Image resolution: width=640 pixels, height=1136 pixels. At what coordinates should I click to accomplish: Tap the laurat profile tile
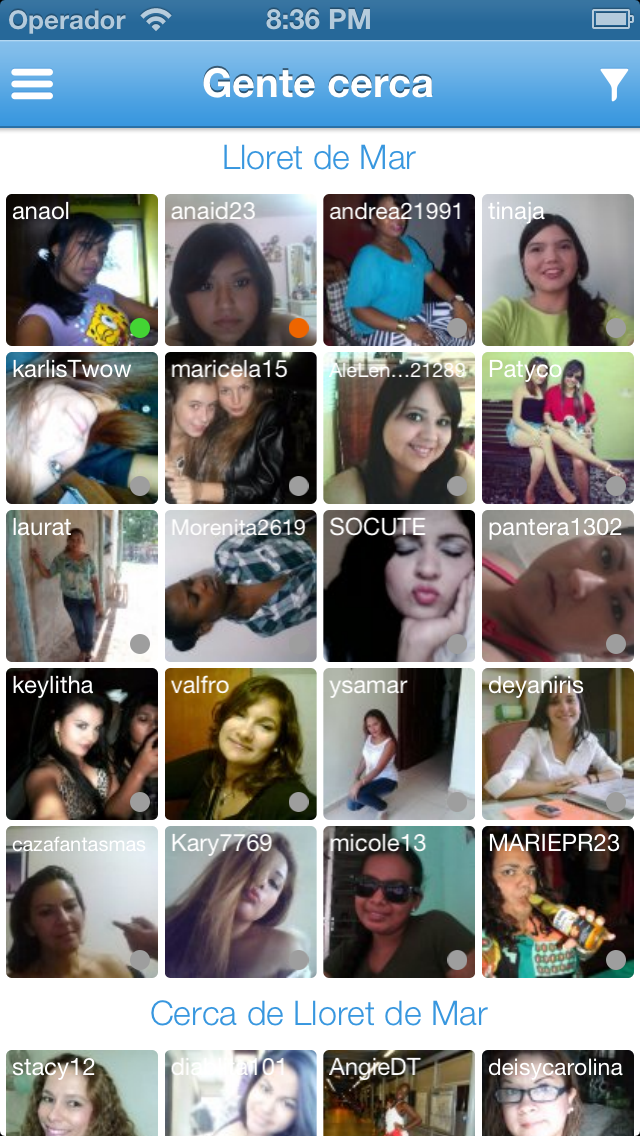tap(82, 586)
